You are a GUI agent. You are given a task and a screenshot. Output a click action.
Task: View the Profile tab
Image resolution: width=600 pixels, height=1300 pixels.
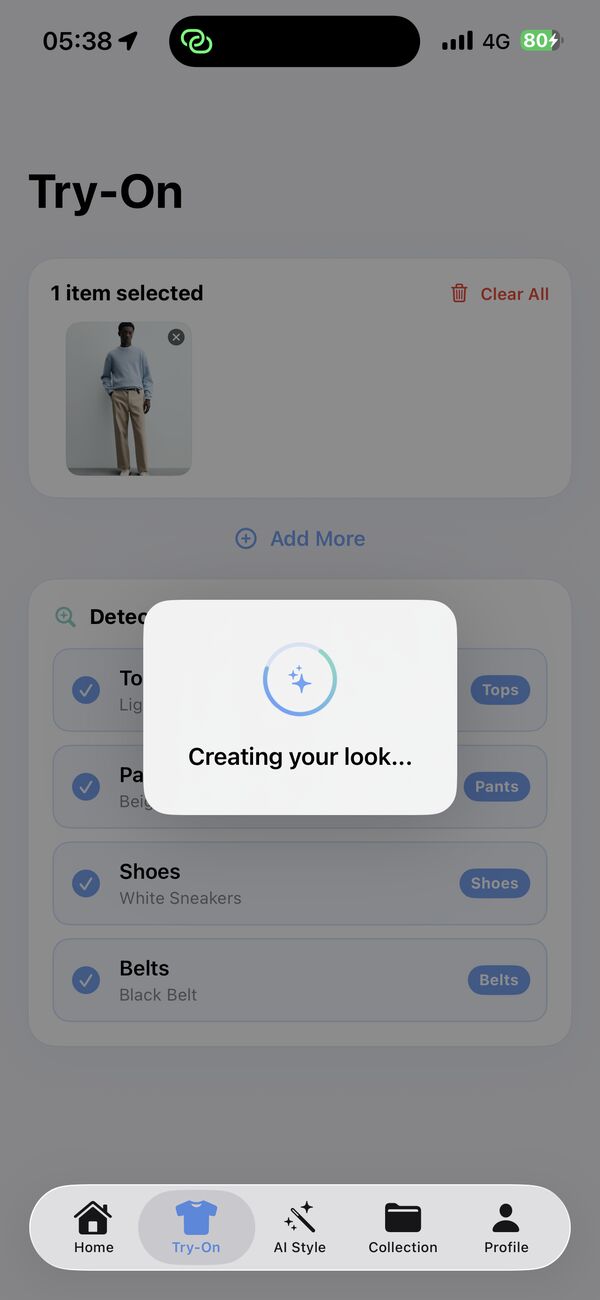point(506,1228)
